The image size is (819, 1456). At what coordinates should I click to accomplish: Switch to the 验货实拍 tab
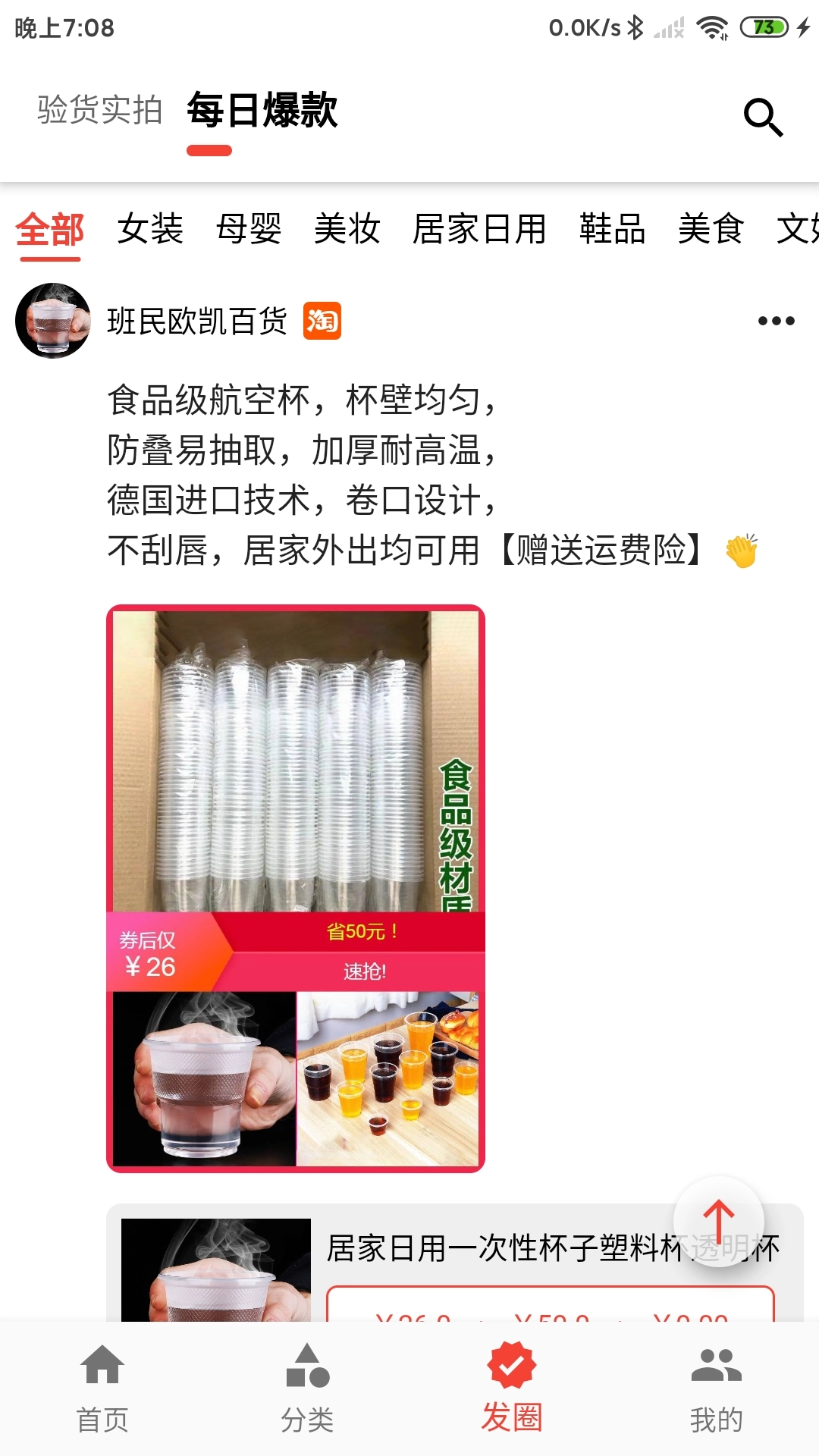(x=97, y=110)
